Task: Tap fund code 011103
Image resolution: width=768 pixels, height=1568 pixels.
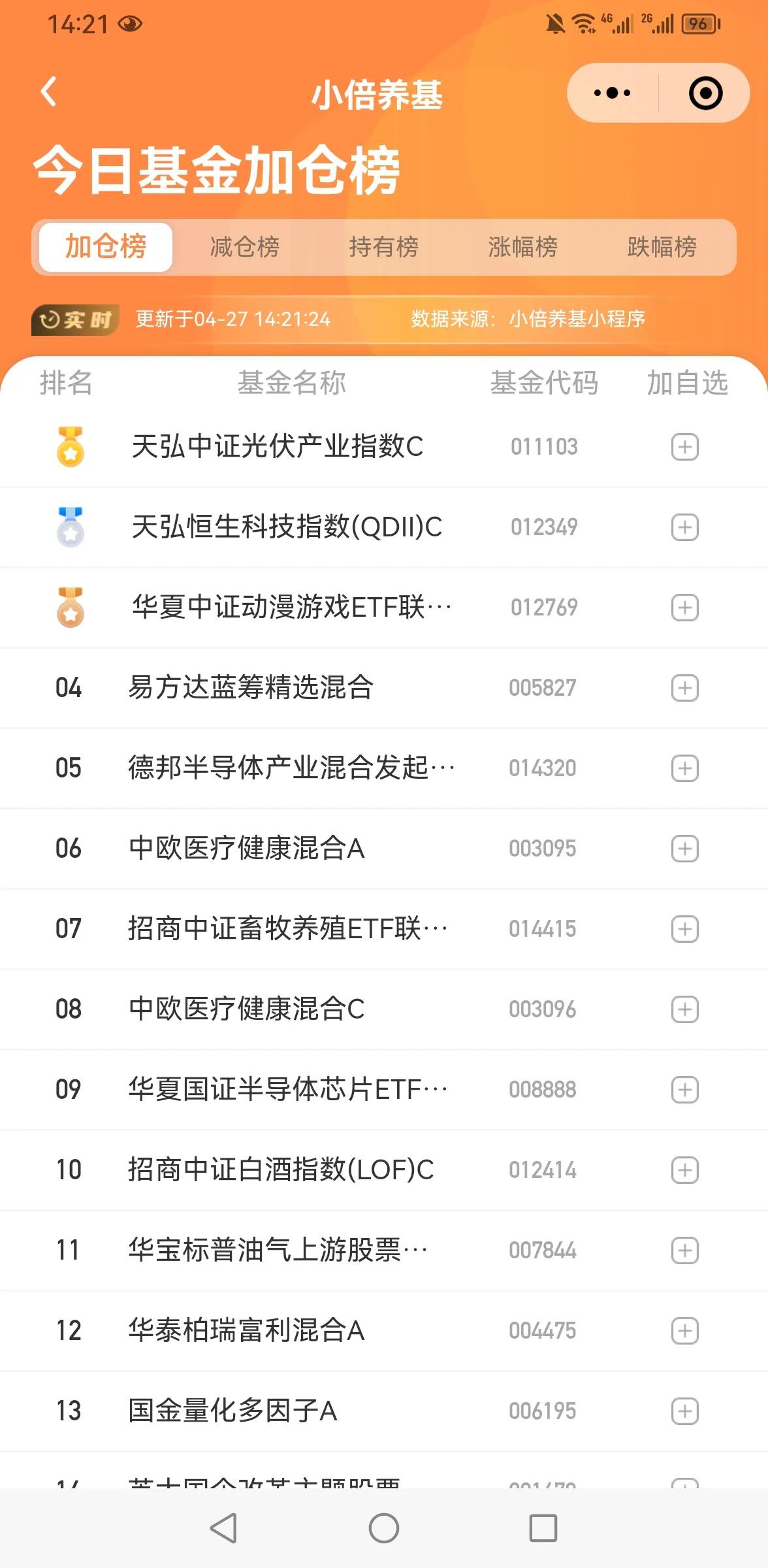Action: [x=544, y=446]
